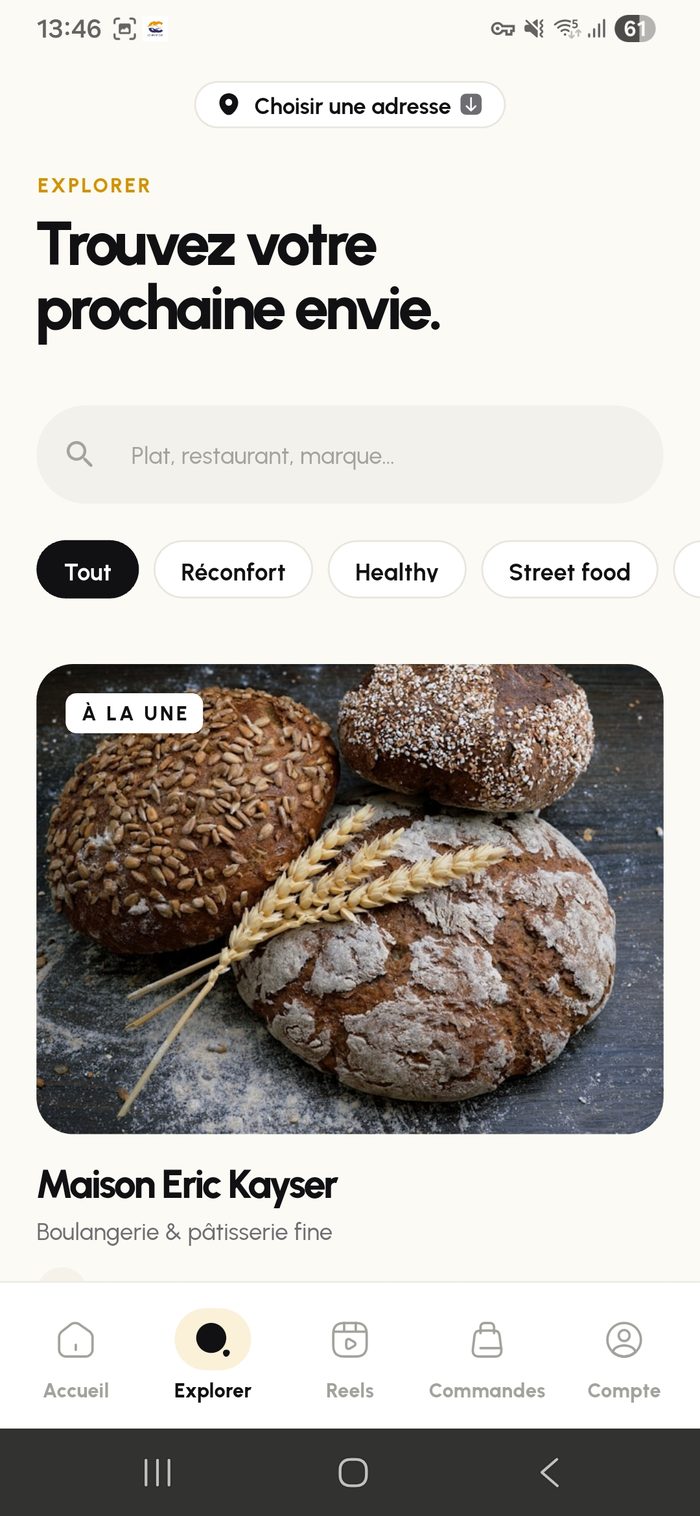Viewport: 700px width, 1516px height.
Task: Switch to the Explorer tab
Action: 213,1356
